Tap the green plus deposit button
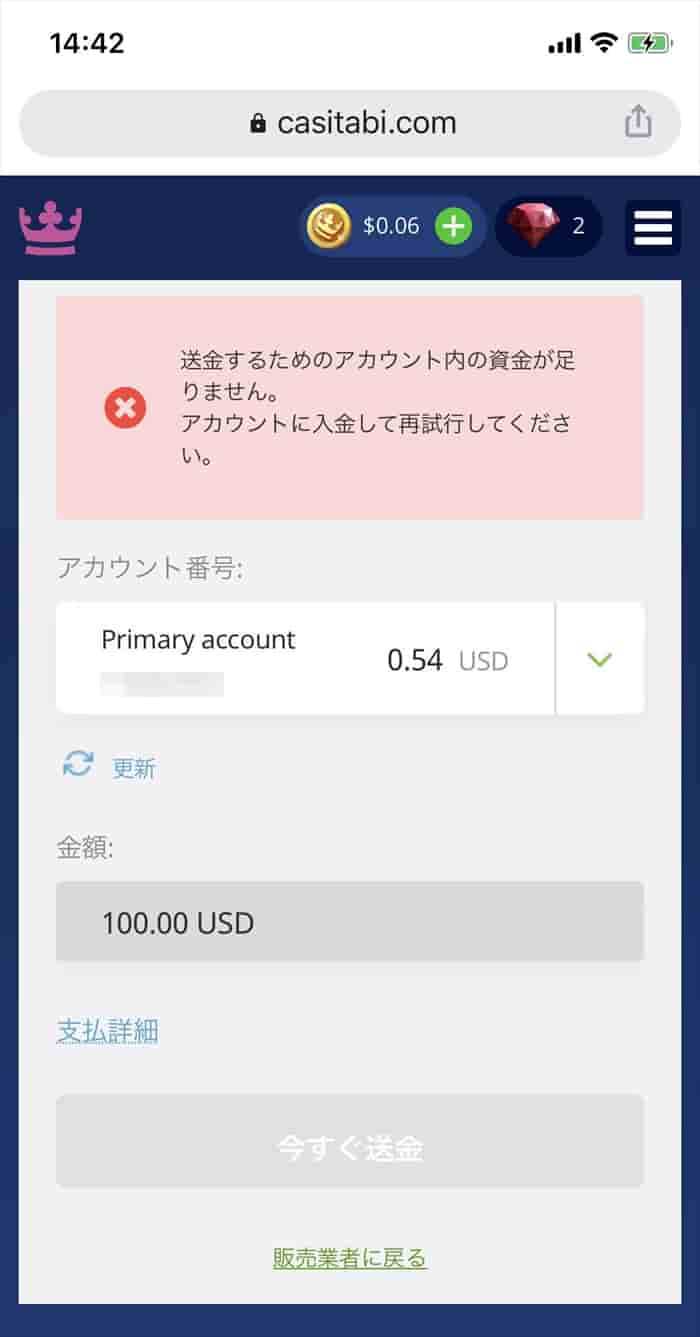This screenshot has height=1337, width=700. click(x=453, y=226)
